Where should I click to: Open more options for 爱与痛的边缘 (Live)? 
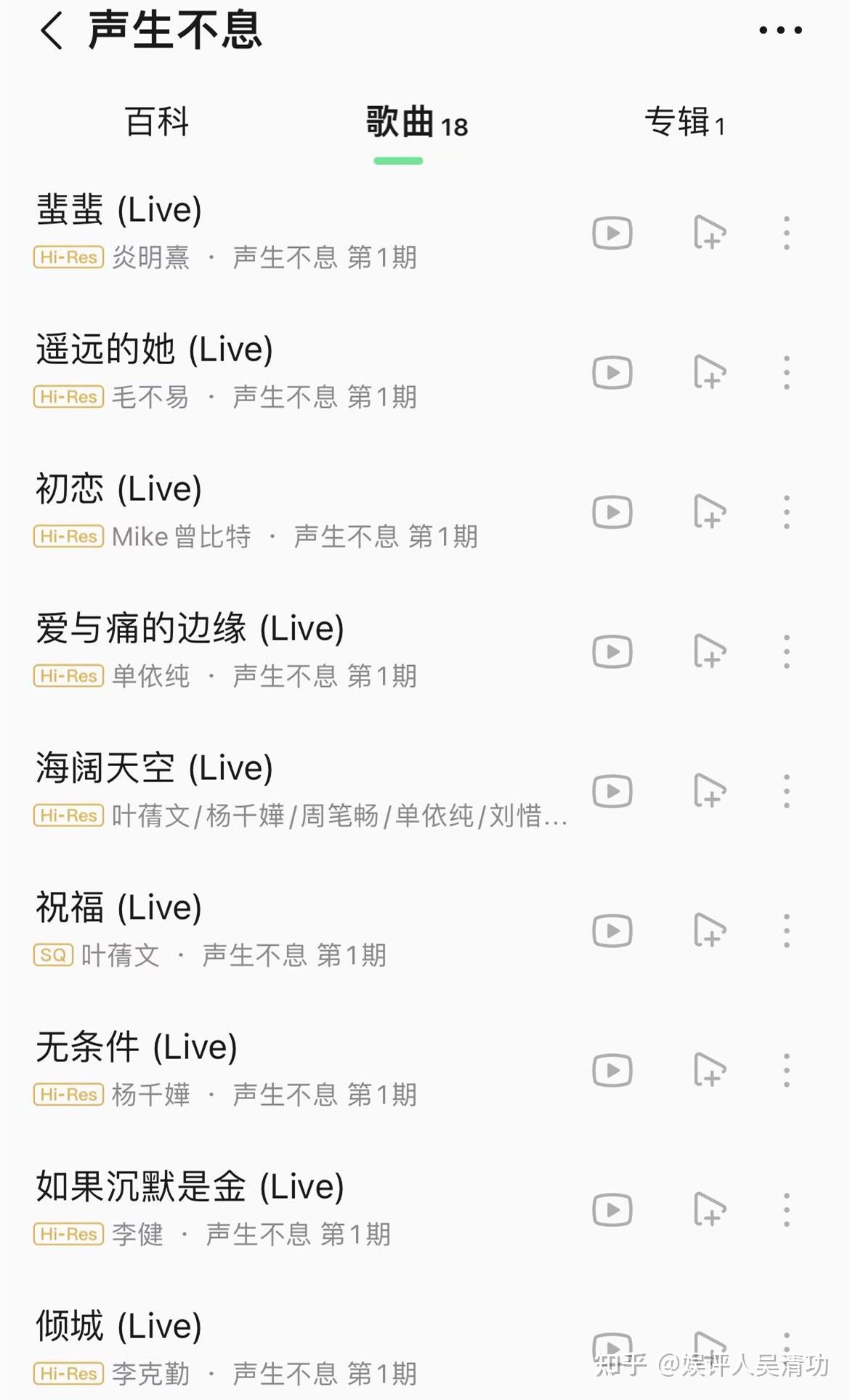click(x=786, y=653)
